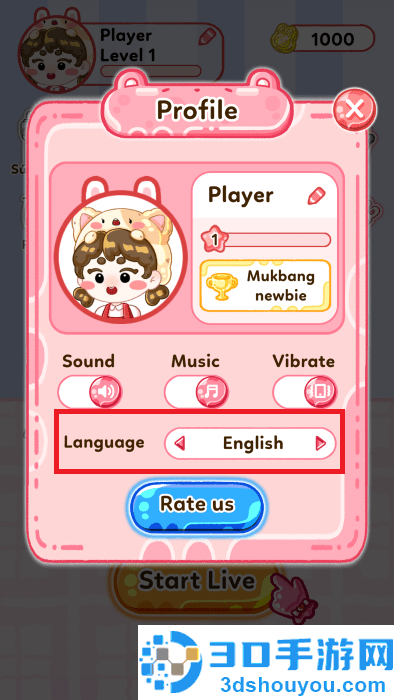Select the next language with the right arrow
The height and width of the screenshot is (700, 394).
coord(321,443)
